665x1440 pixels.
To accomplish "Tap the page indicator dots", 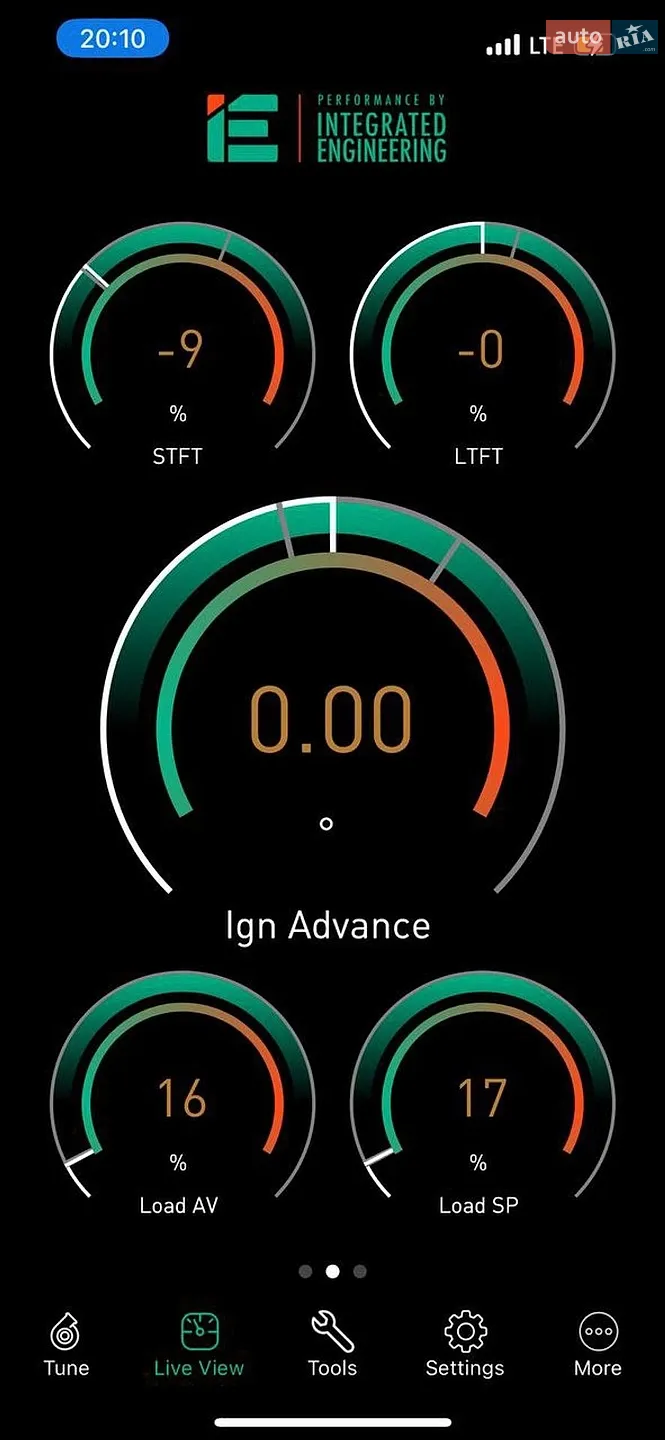I will click(333, 1272).
